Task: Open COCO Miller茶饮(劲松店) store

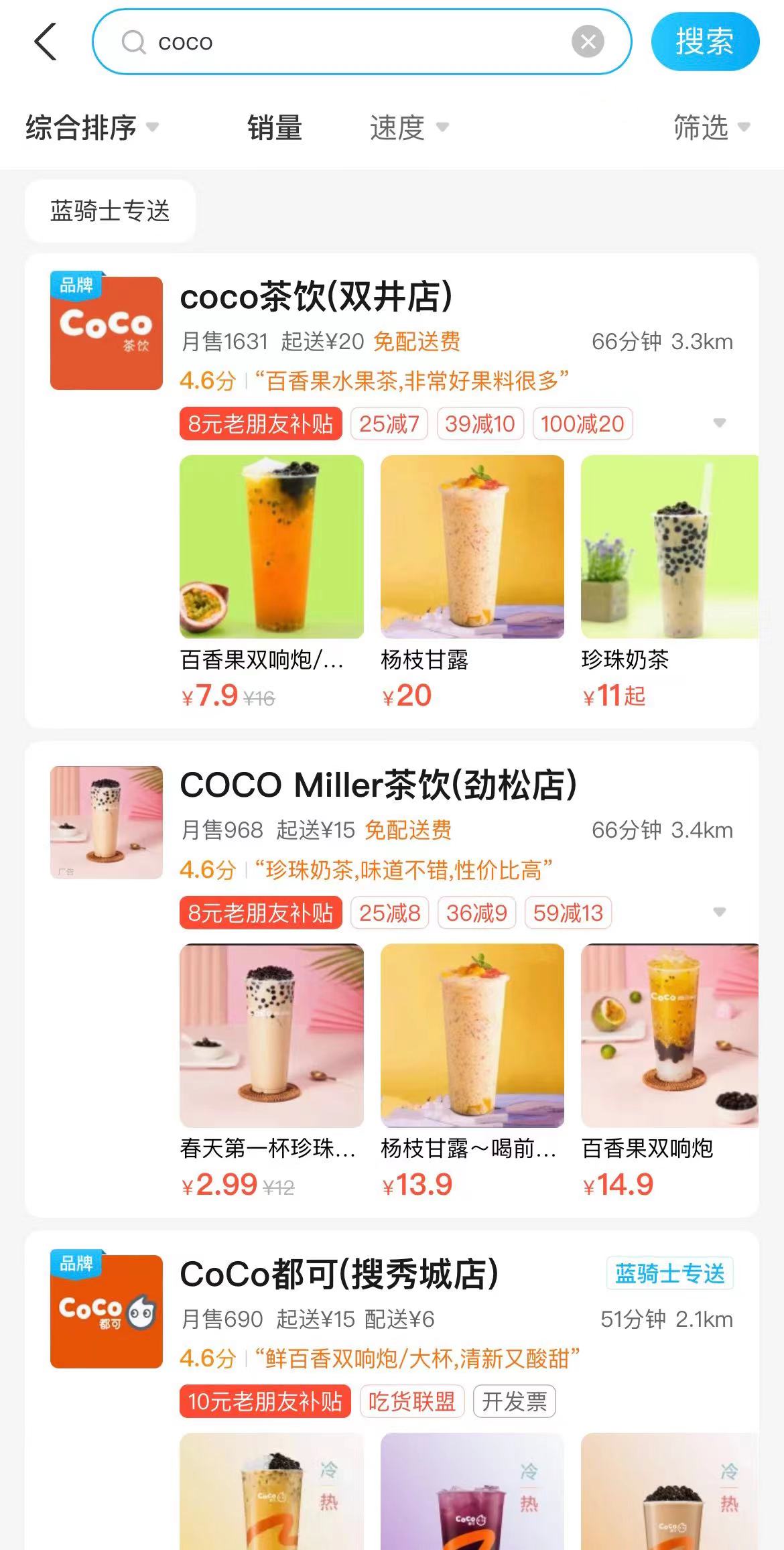Action: [x=378, y=785]
